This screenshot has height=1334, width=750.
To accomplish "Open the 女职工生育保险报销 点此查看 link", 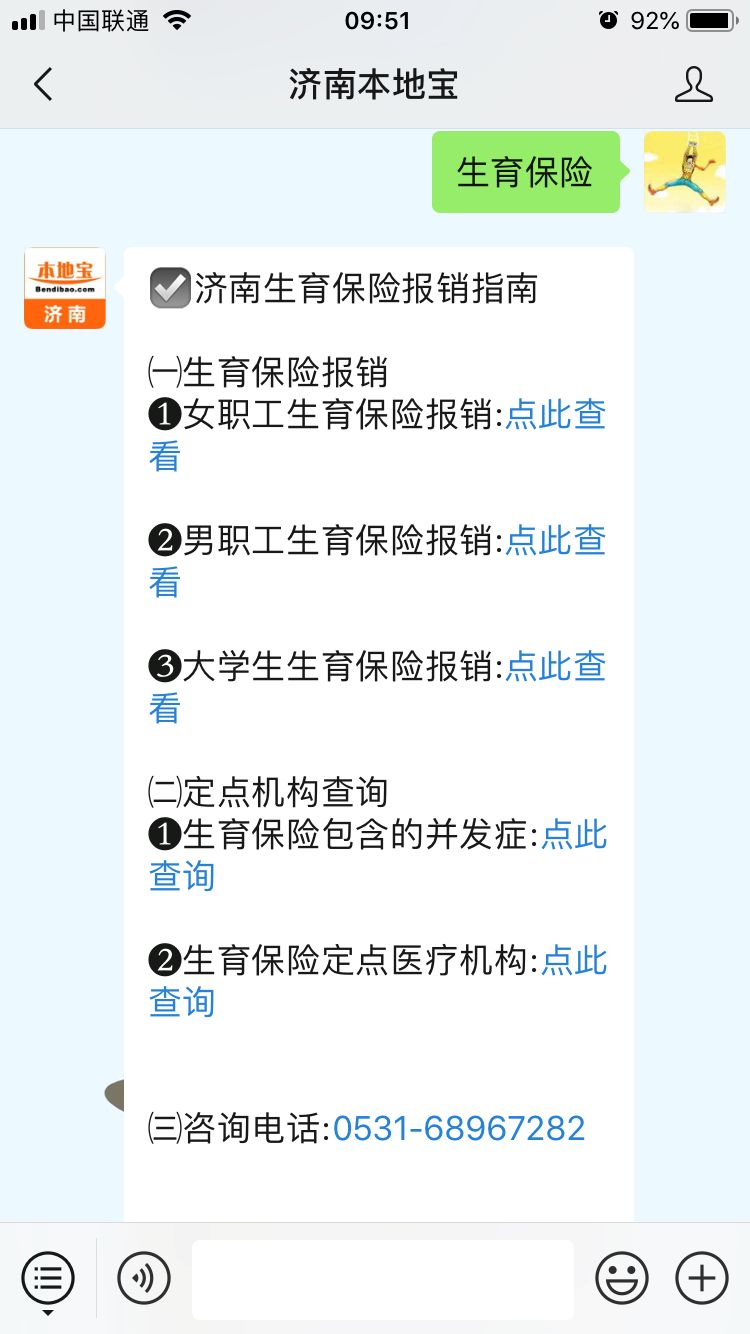I will [x=555, y=415].
